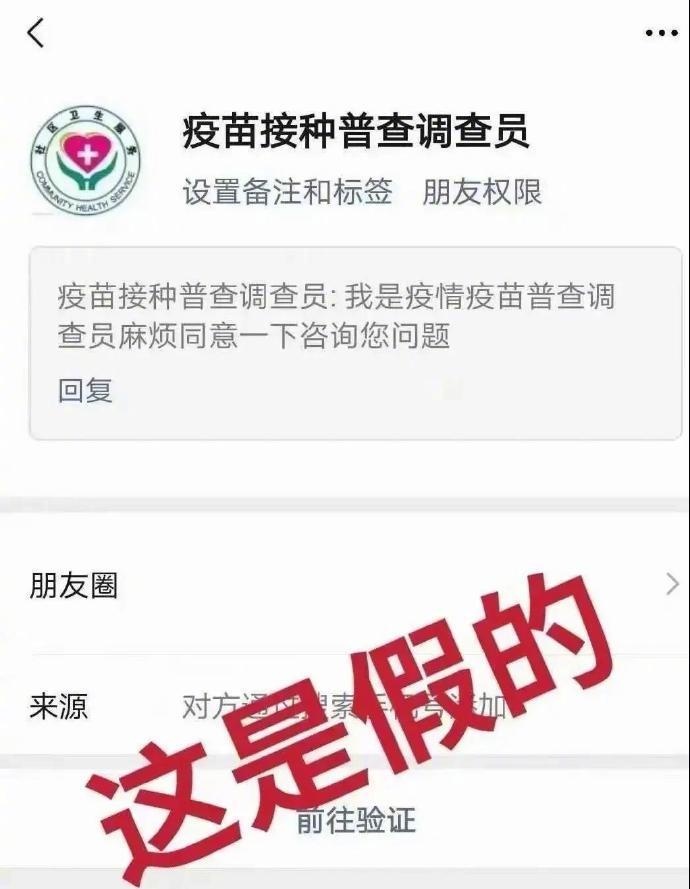The width and height of the screenshot is (690, 889).
Task: Open 设置备注和标签 settings
Action: (x=287, y=192)
